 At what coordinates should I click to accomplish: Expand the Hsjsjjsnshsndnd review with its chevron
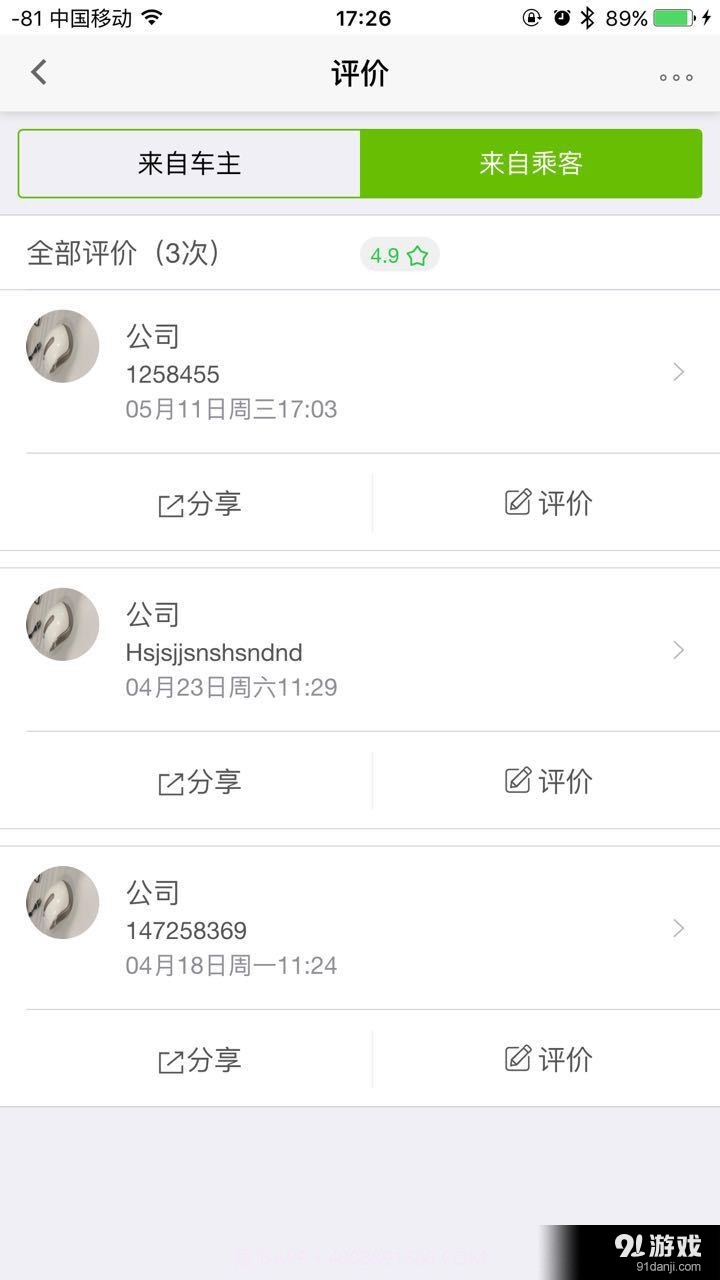coord(678,650)
